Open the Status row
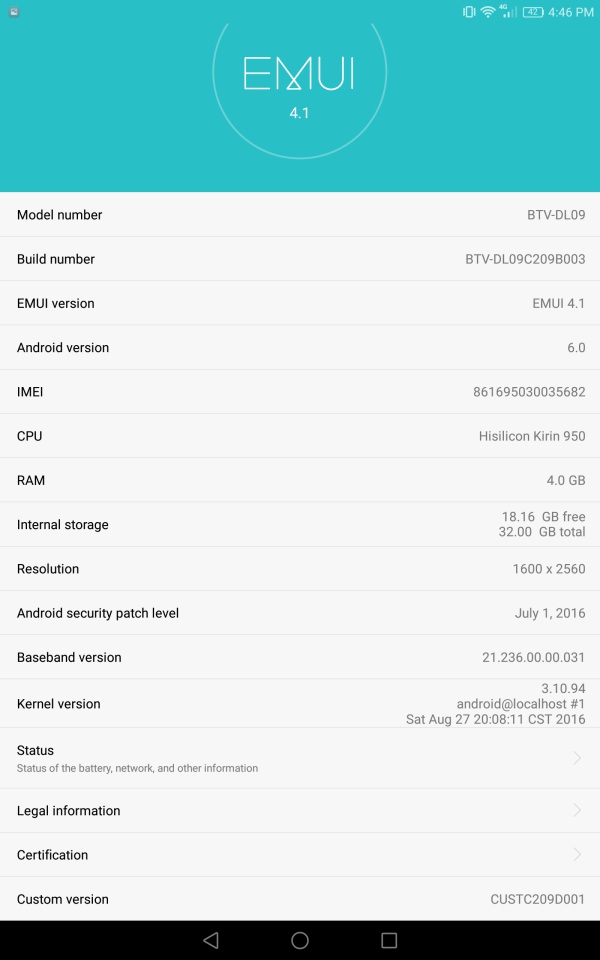The width and height of the screenshot is (600, 960). click(300, 758)
